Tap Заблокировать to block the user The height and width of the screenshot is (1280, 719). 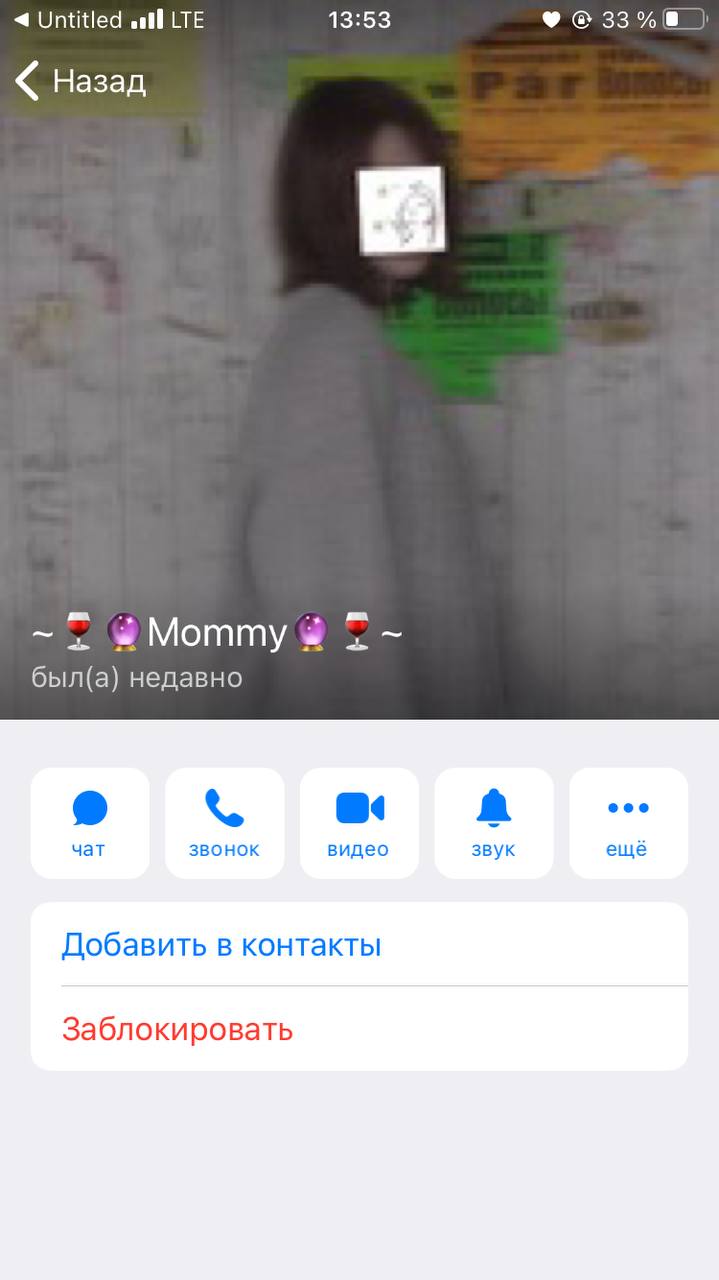[x=359, y=1029]
